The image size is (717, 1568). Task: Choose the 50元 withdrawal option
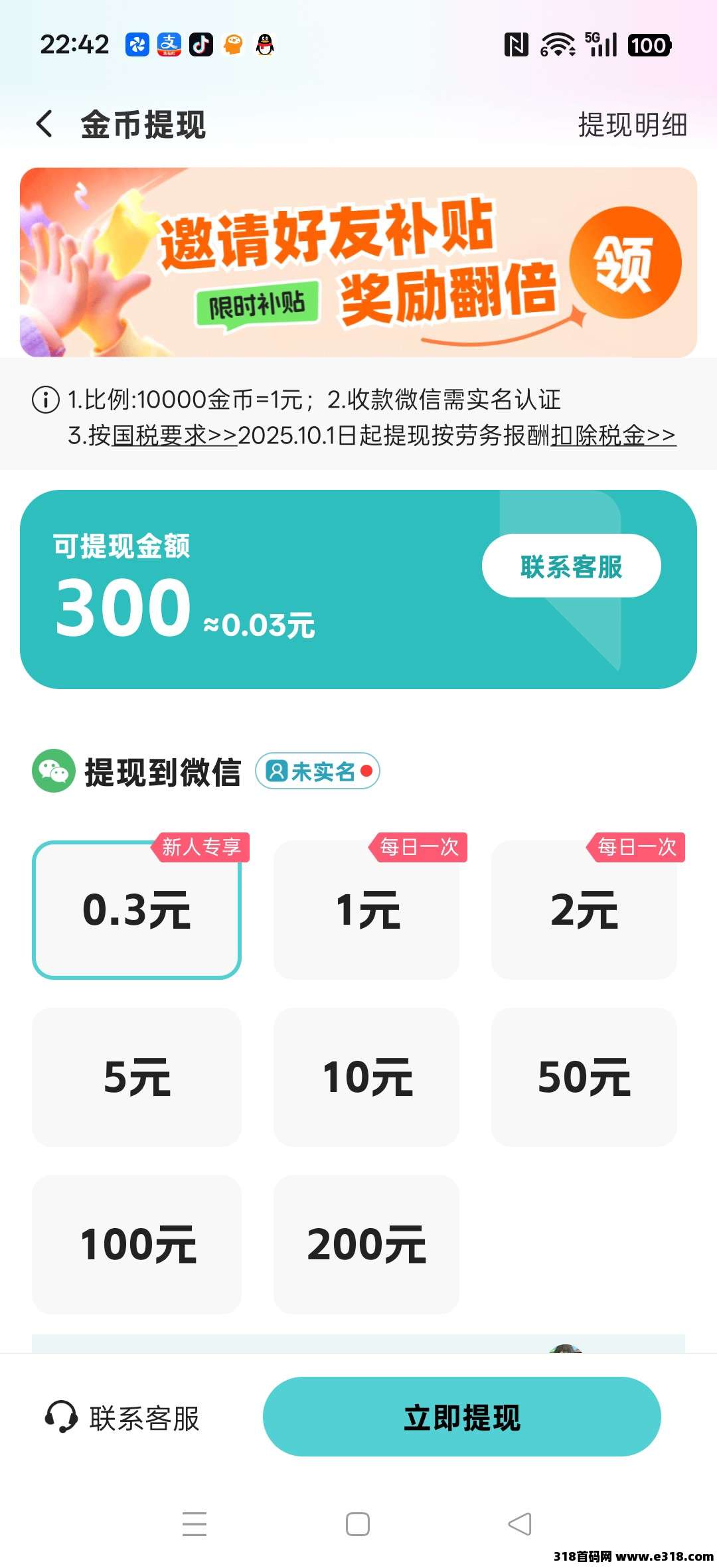coord(584,1077)
